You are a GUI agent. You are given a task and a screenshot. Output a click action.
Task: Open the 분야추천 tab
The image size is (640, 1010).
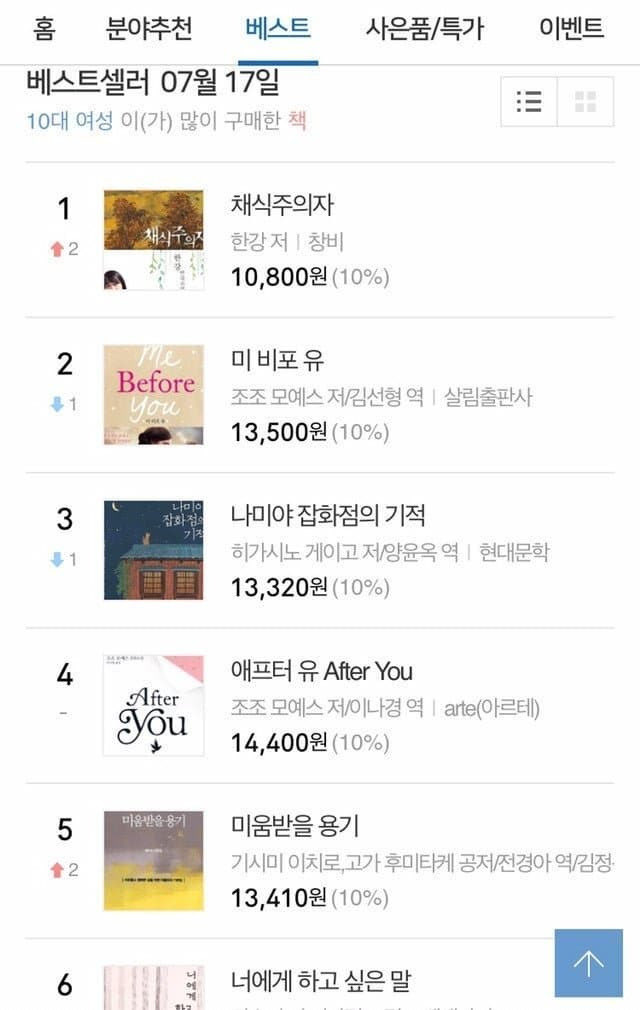[149, 28]
